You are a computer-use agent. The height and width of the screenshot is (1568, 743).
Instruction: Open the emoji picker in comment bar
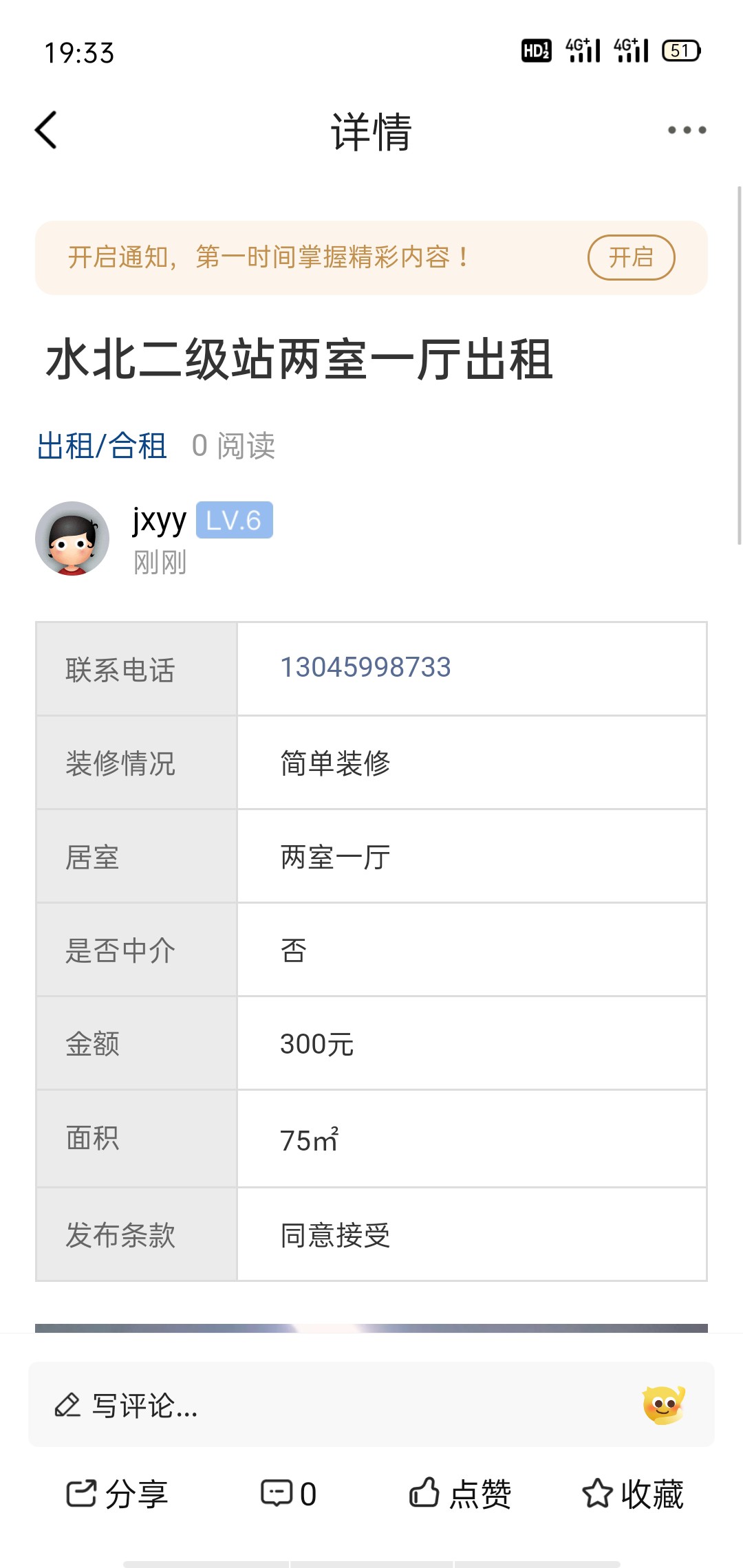tap(663, 1404)
